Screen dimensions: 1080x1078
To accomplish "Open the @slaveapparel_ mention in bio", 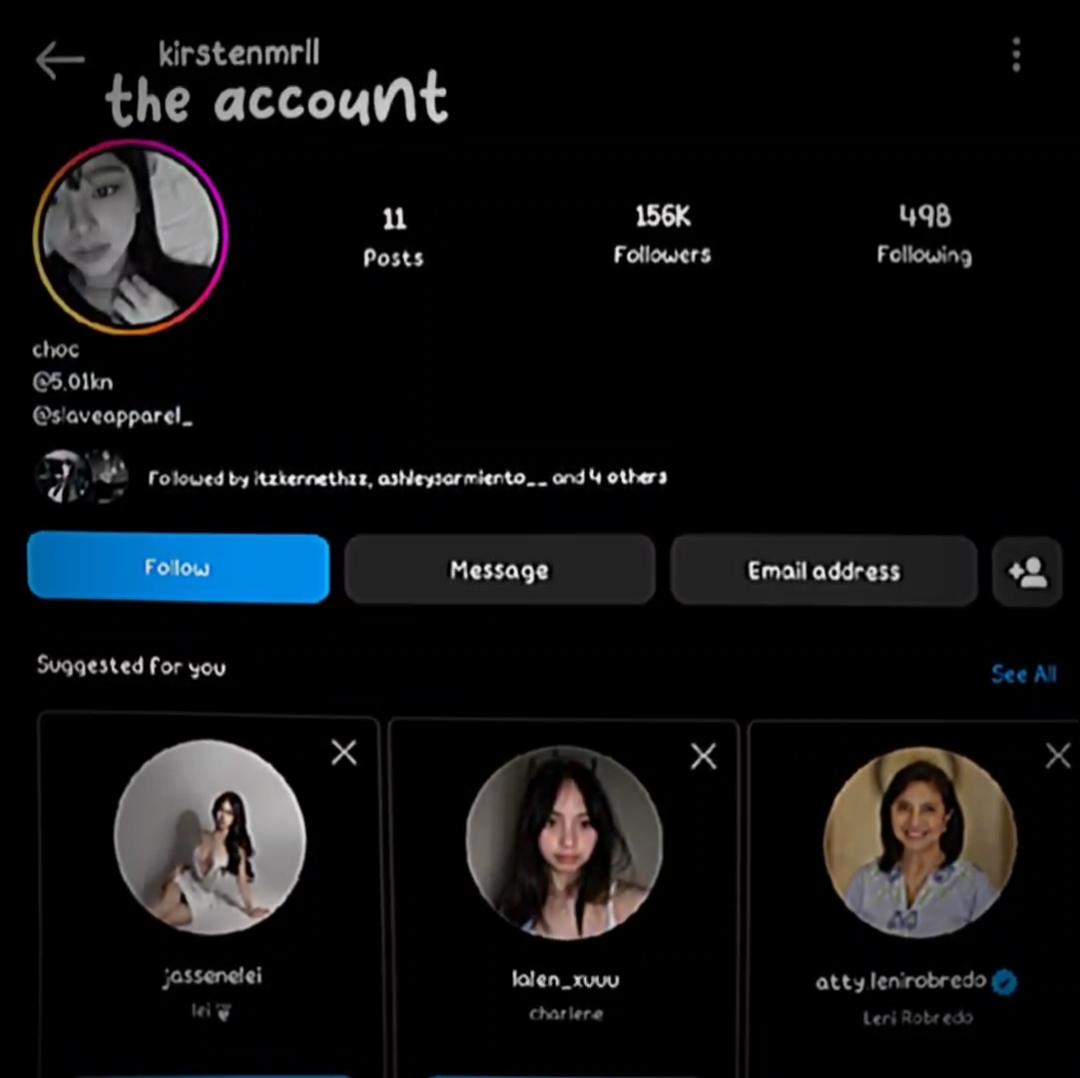I will pos(112,417).
